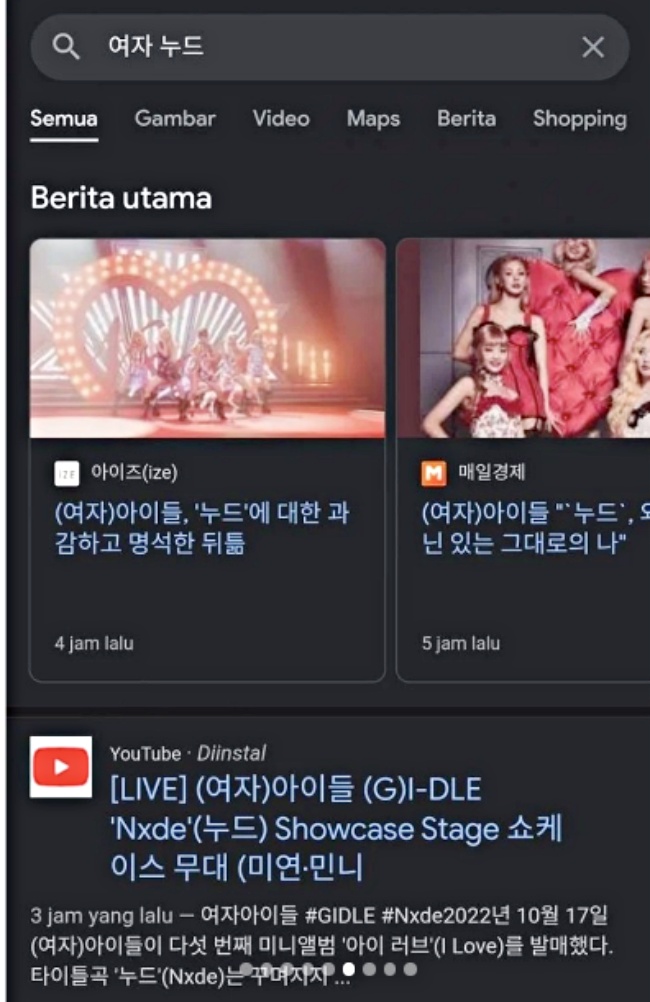Open the Shopping tab
Image resolution: width=650 pixels, height=1002 pixels.
point(579,118)
